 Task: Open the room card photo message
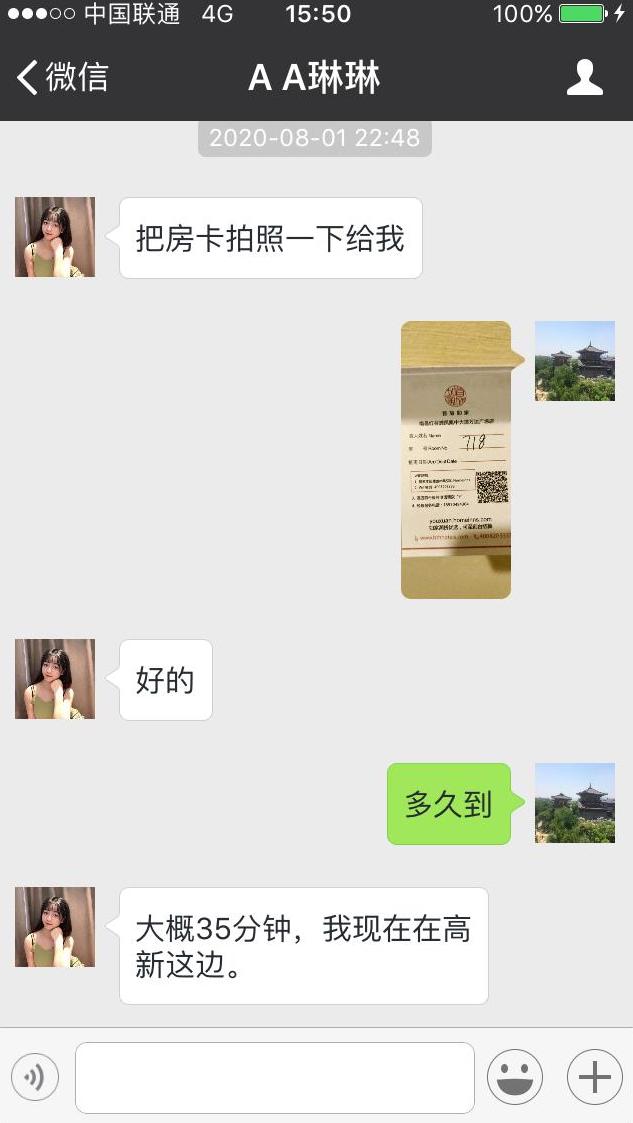pos(456,459)
